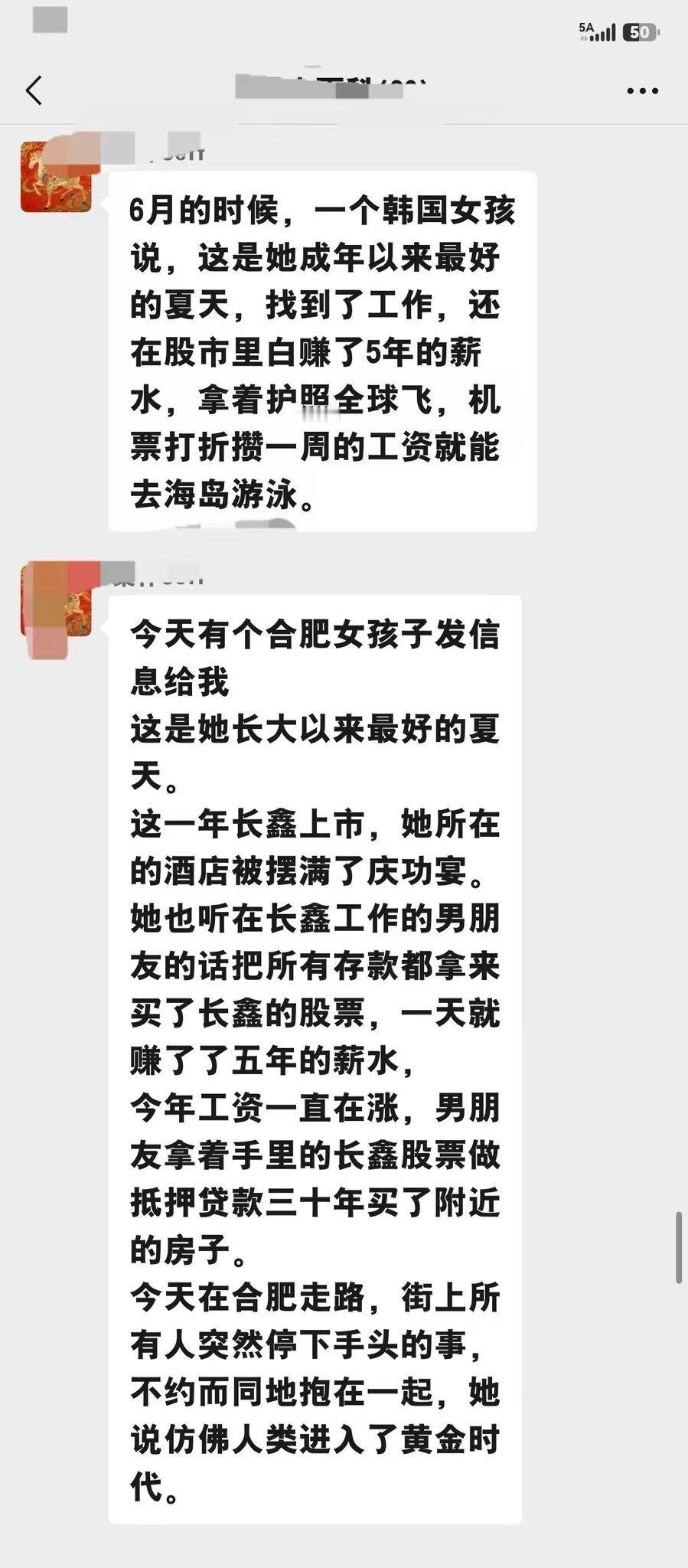Open the three-dot chat options menu

[642, 90]
